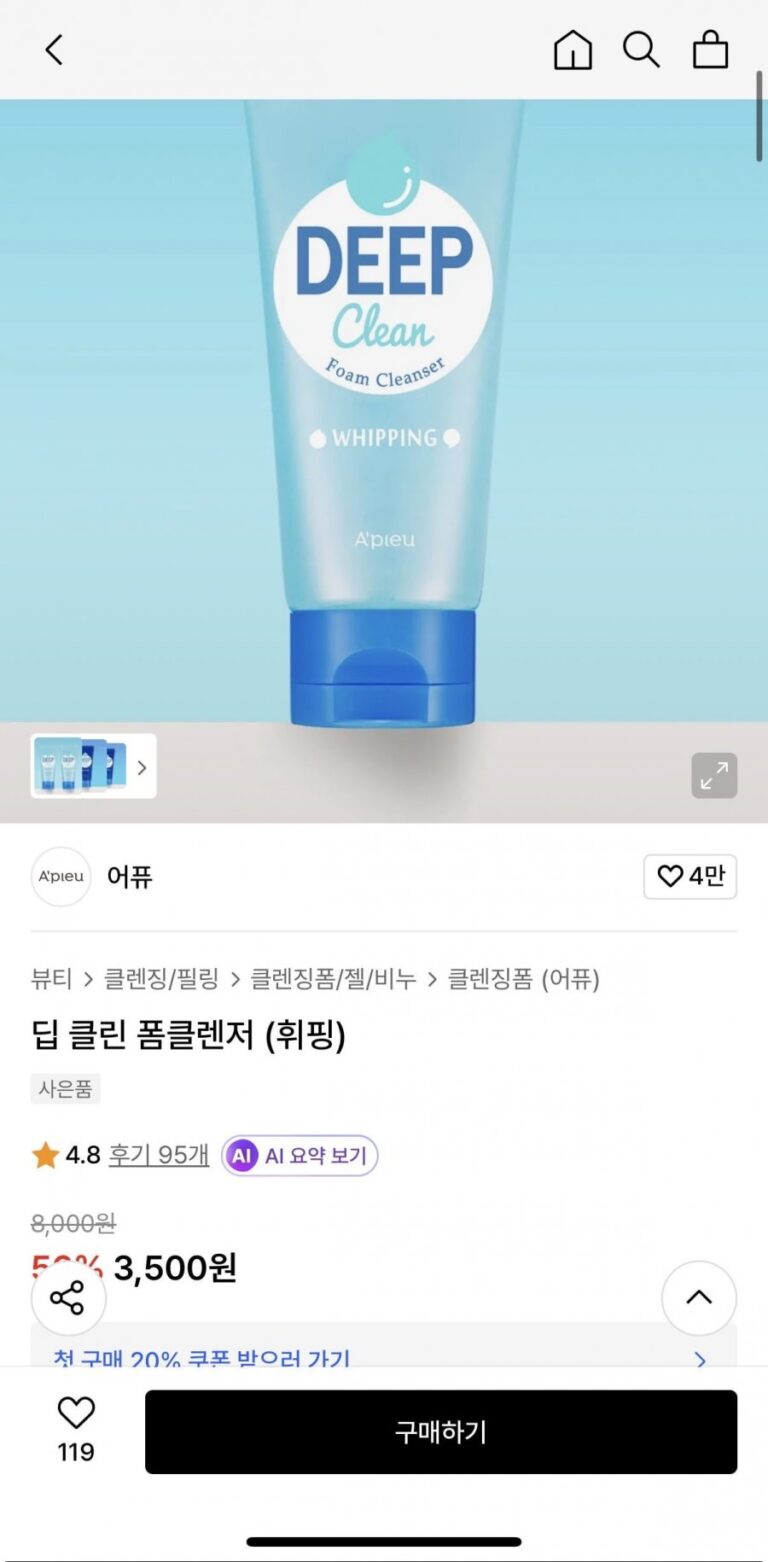
Task: Tap the AI 요약 보기 chip
Action: point(300,1156)
